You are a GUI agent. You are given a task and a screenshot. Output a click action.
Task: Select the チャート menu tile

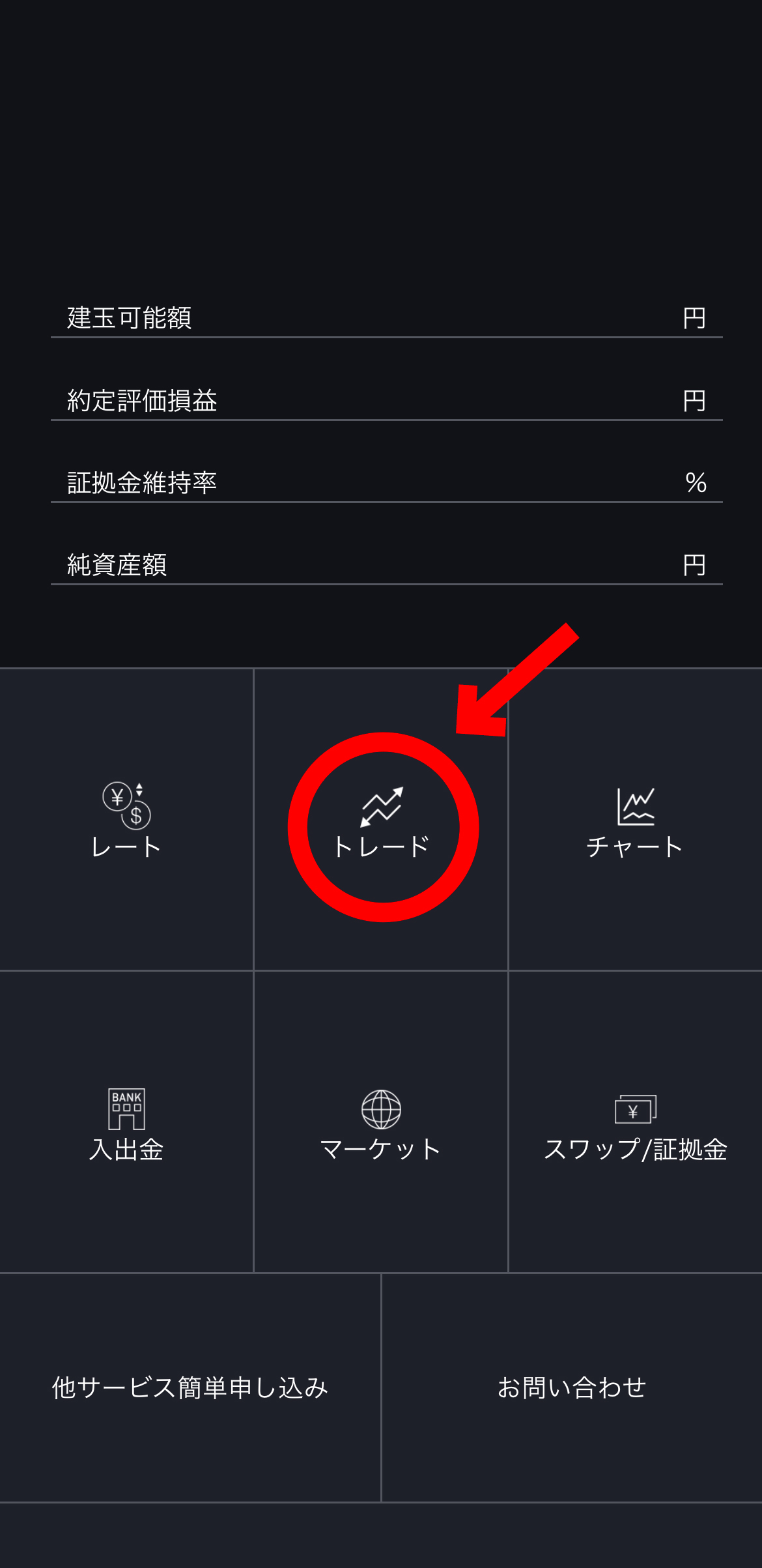634,828
